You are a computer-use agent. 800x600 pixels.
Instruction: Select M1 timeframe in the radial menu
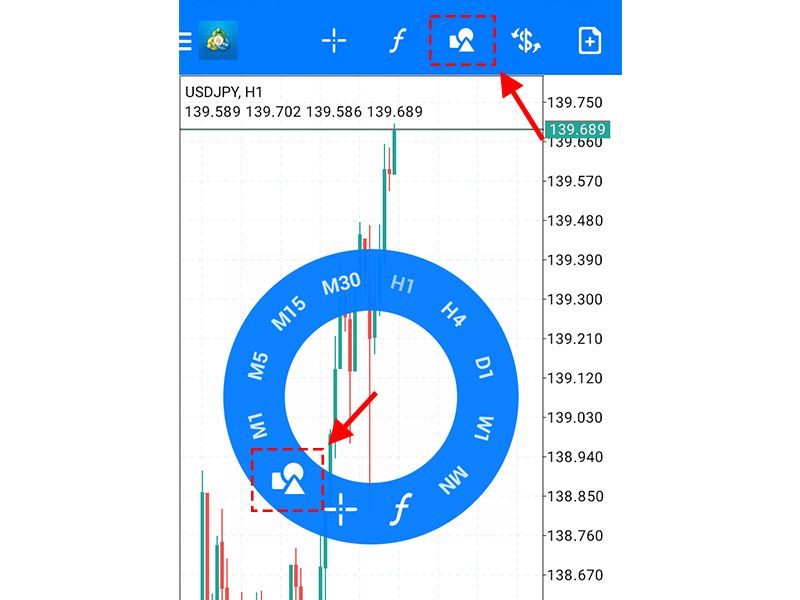(x=259, y=427)
